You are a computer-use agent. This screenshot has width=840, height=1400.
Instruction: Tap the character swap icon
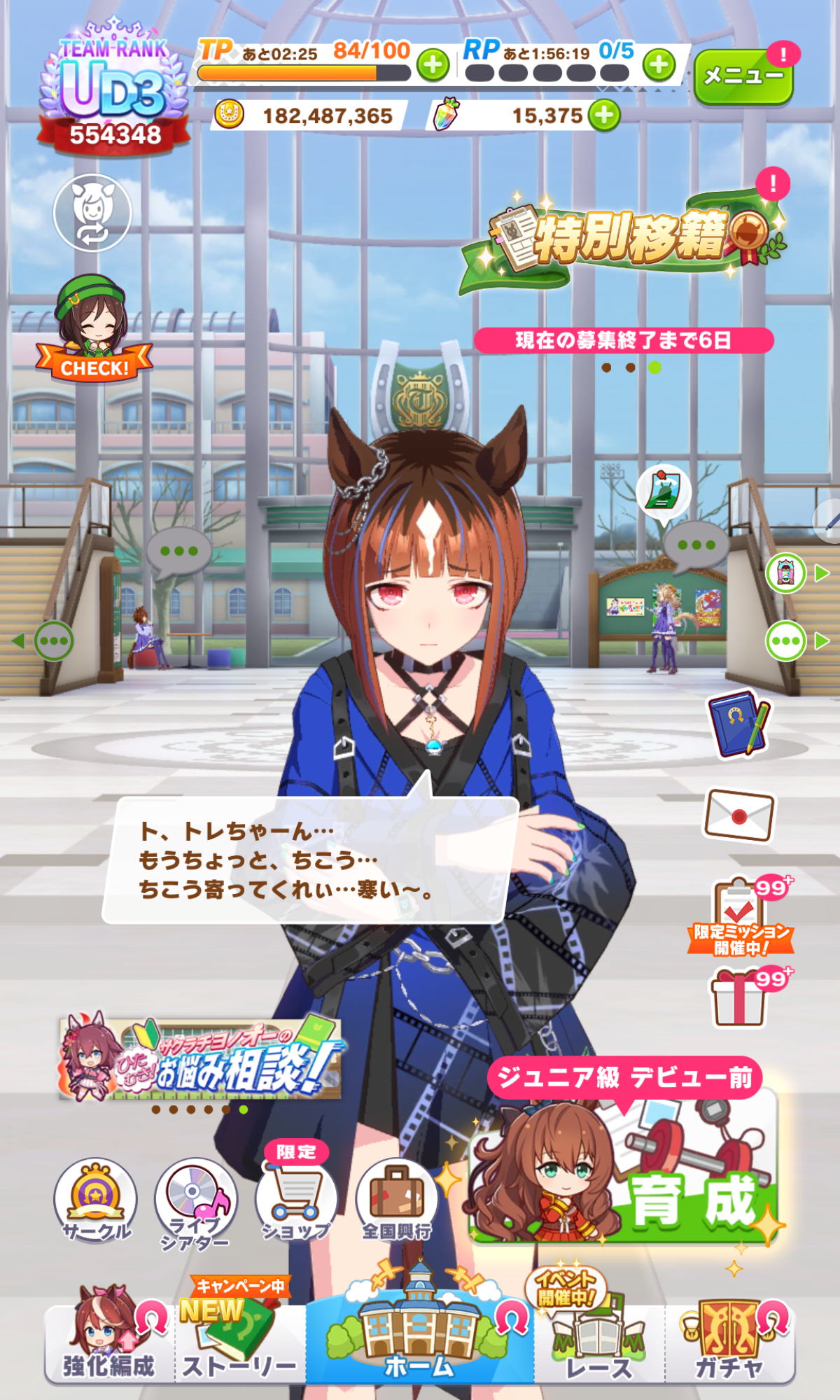pos(92,213)
